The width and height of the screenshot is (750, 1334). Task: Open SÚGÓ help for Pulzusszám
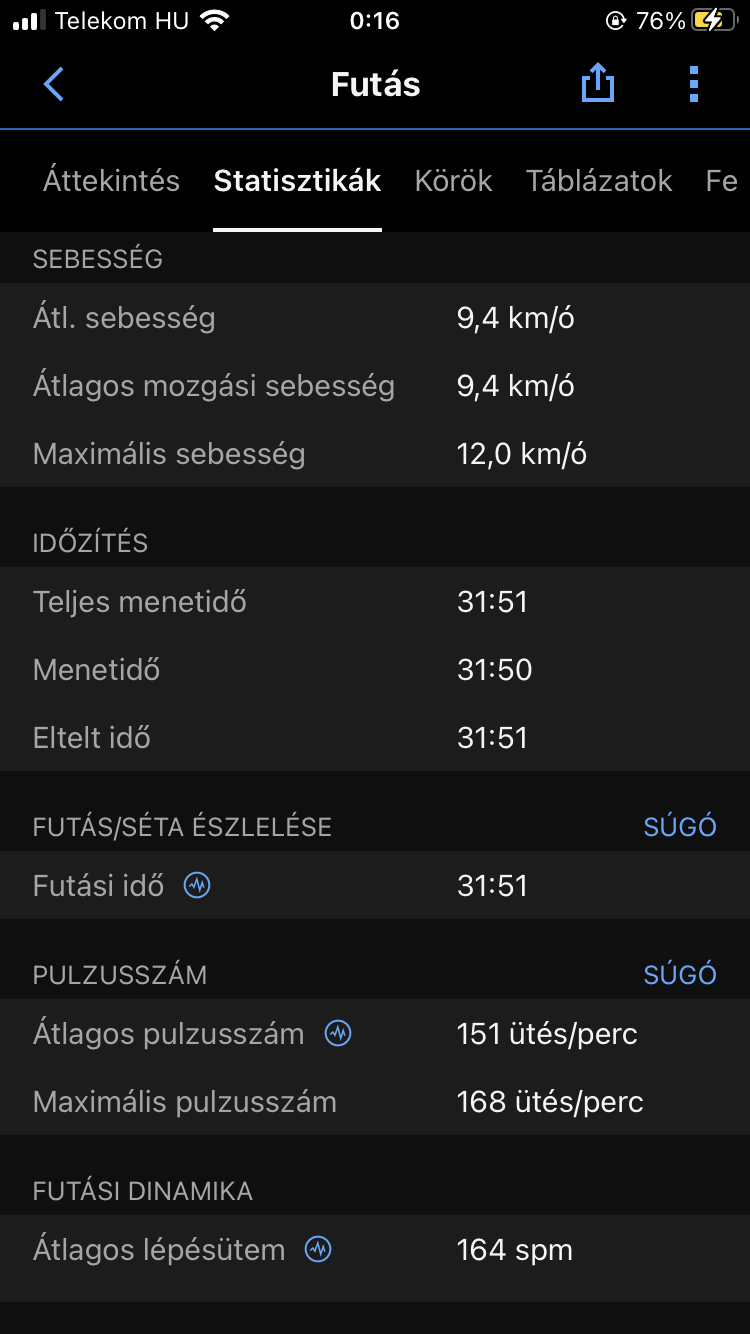point(680,975)
